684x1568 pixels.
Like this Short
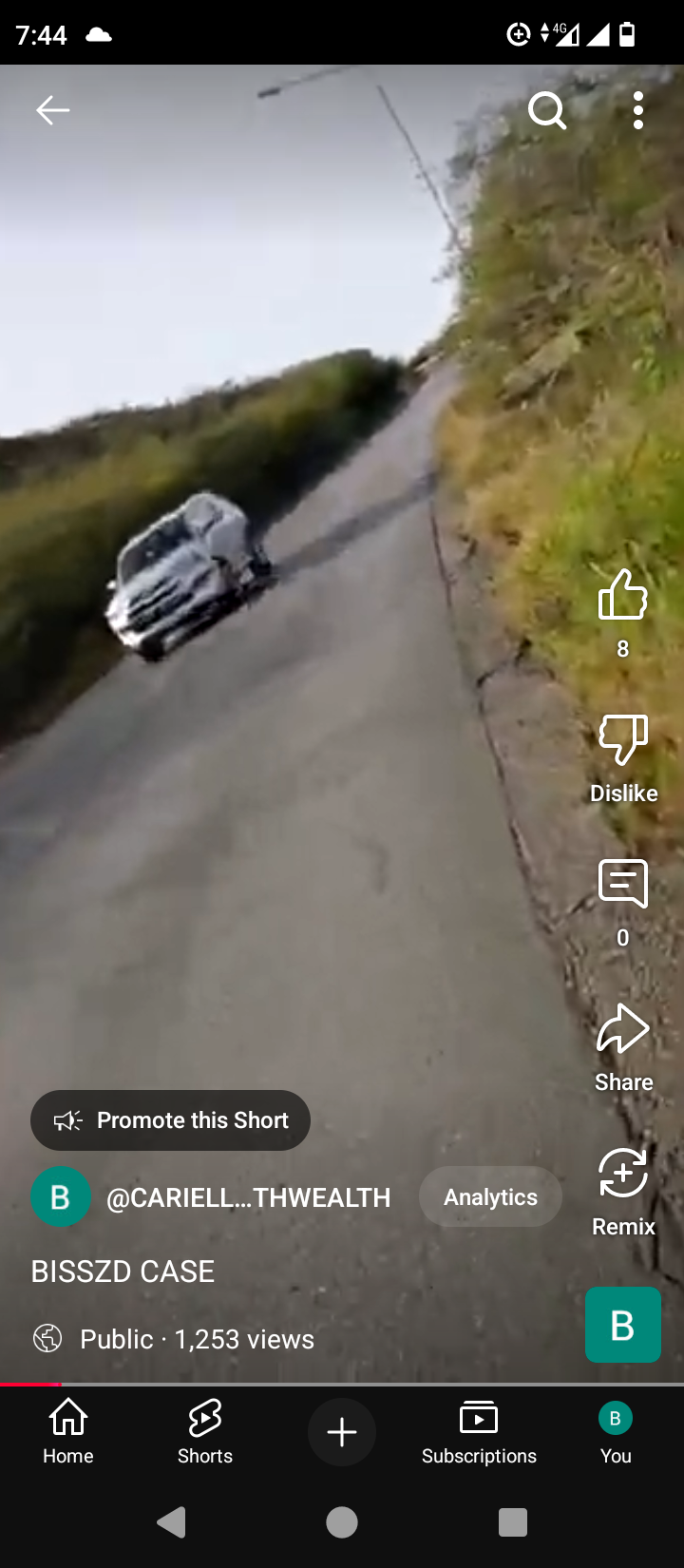622,597
